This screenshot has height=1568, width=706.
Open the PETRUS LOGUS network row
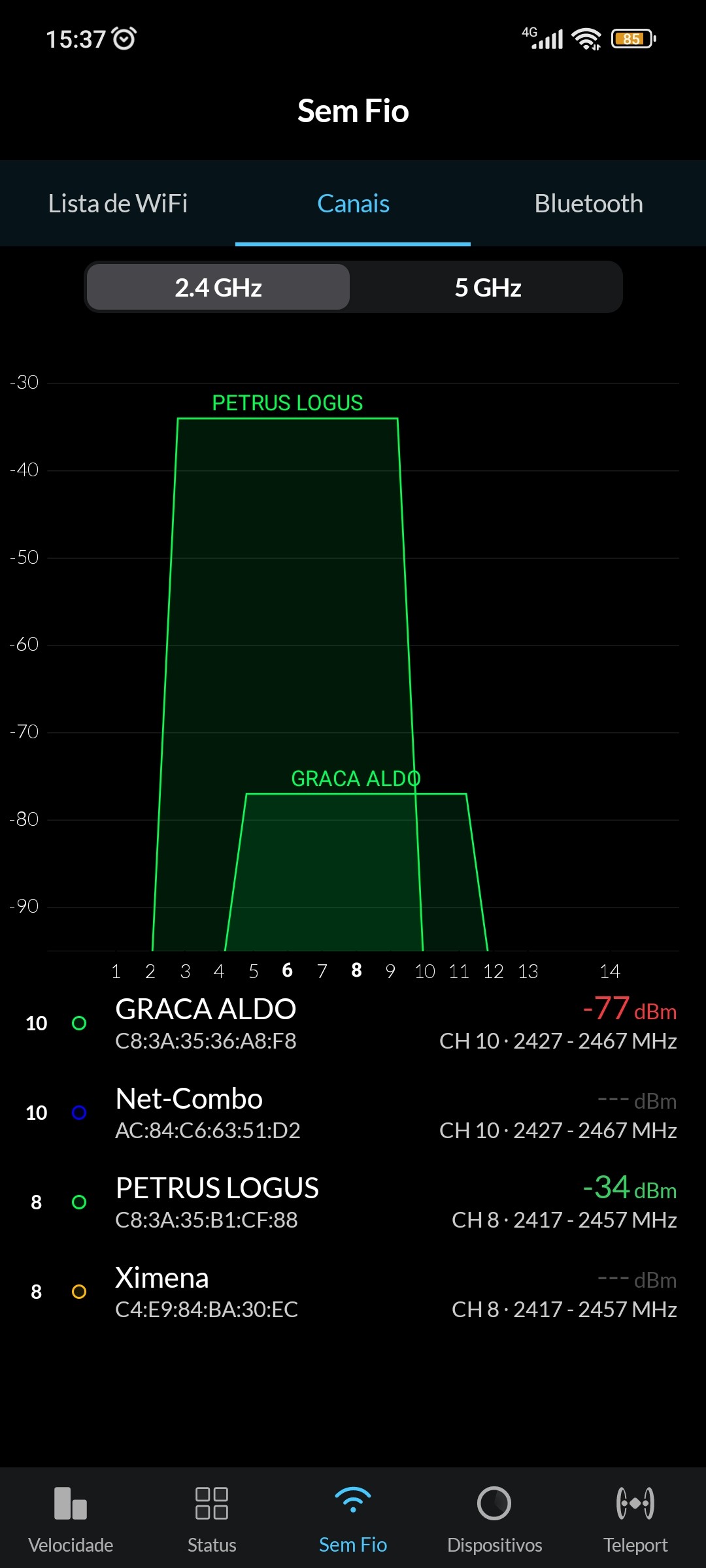coord(353,1203)
